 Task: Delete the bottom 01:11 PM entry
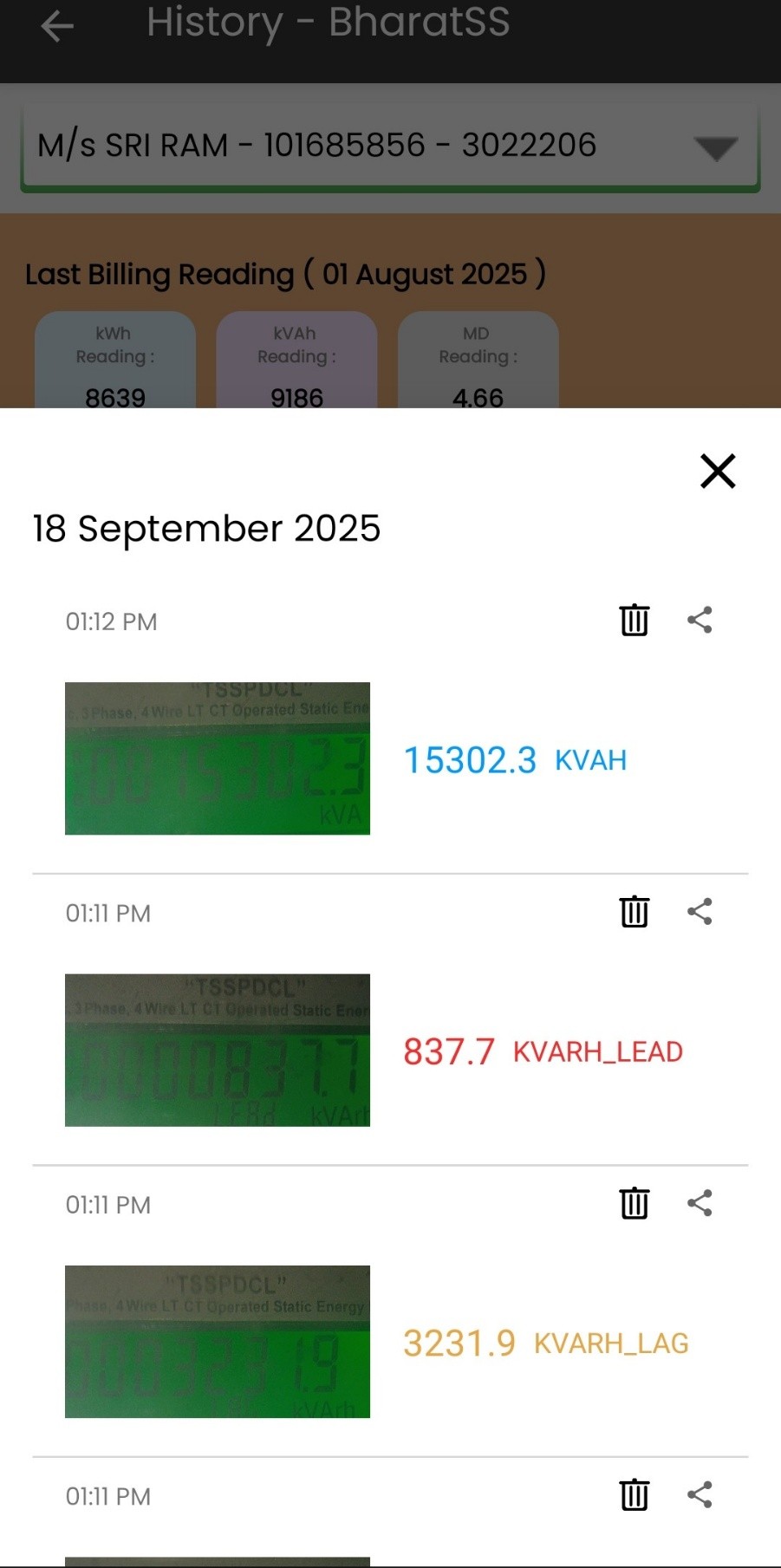click(x=634, y=1495)
